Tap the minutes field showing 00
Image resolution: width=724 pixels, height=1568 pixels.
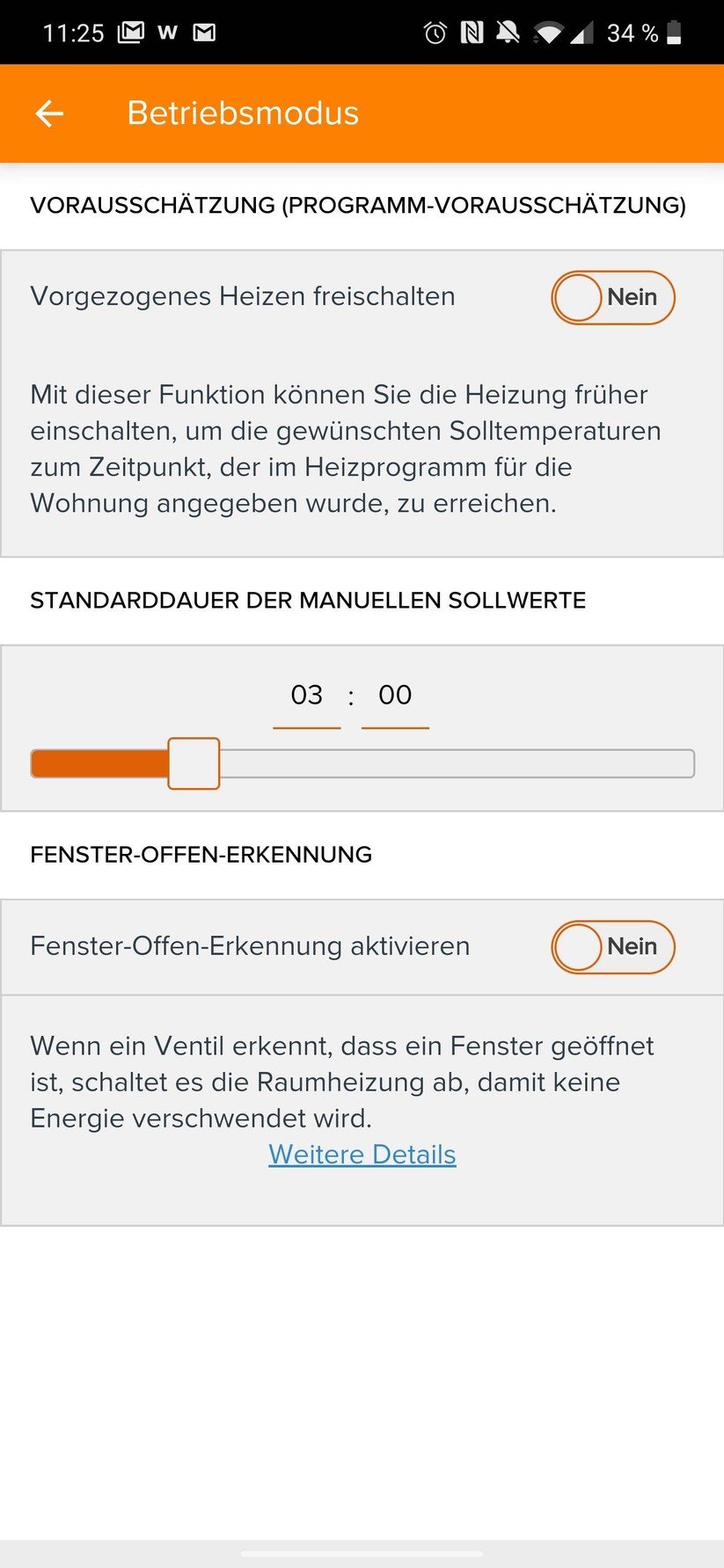point(395,696)
